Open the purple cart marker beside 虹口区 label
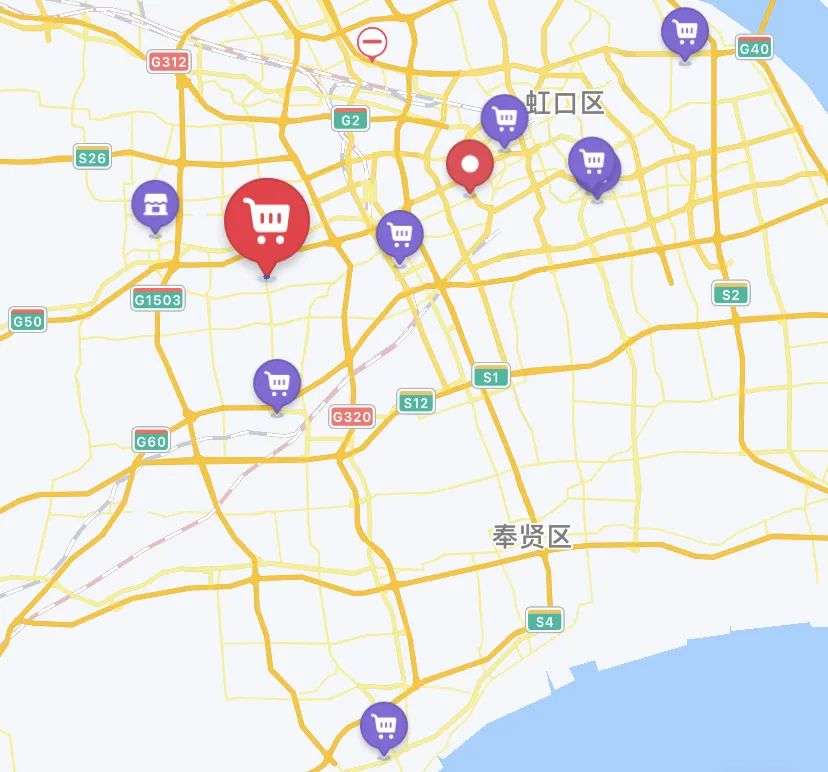 (x=505, y=118)
